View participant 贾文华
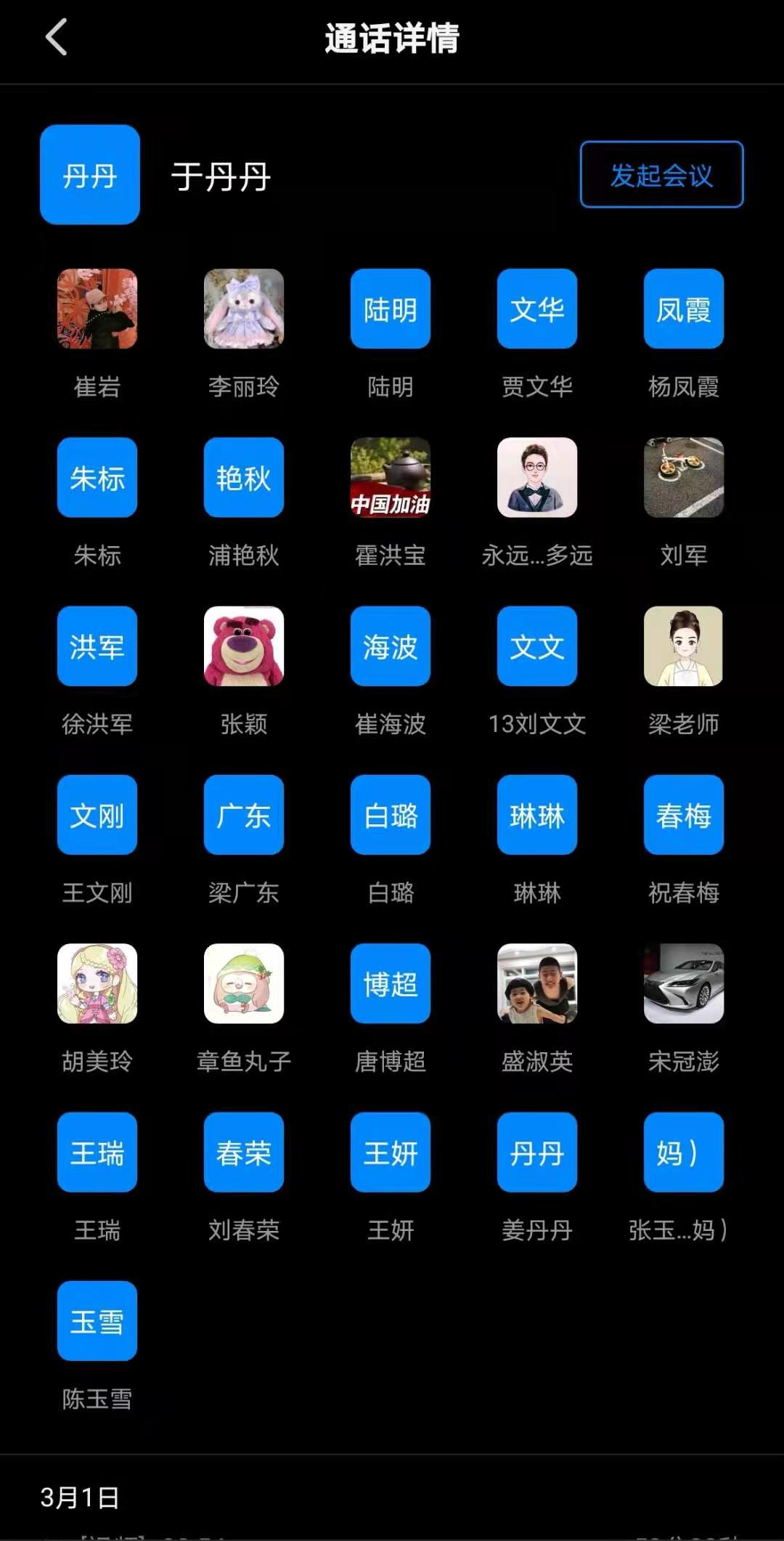This screenshot has width=784, height=1541. [537, 309]
